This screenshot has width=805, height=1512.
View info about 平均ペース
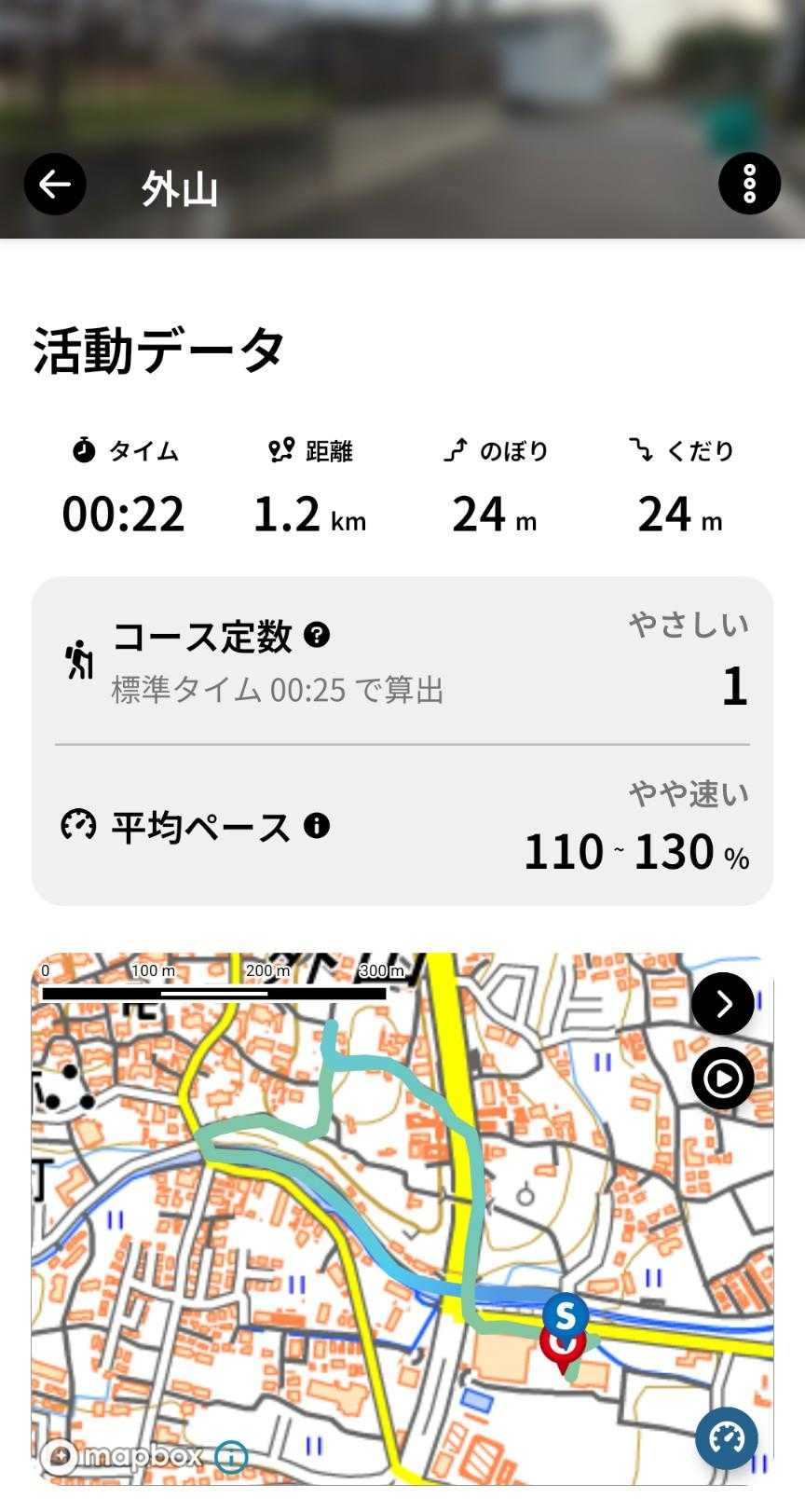317,825
